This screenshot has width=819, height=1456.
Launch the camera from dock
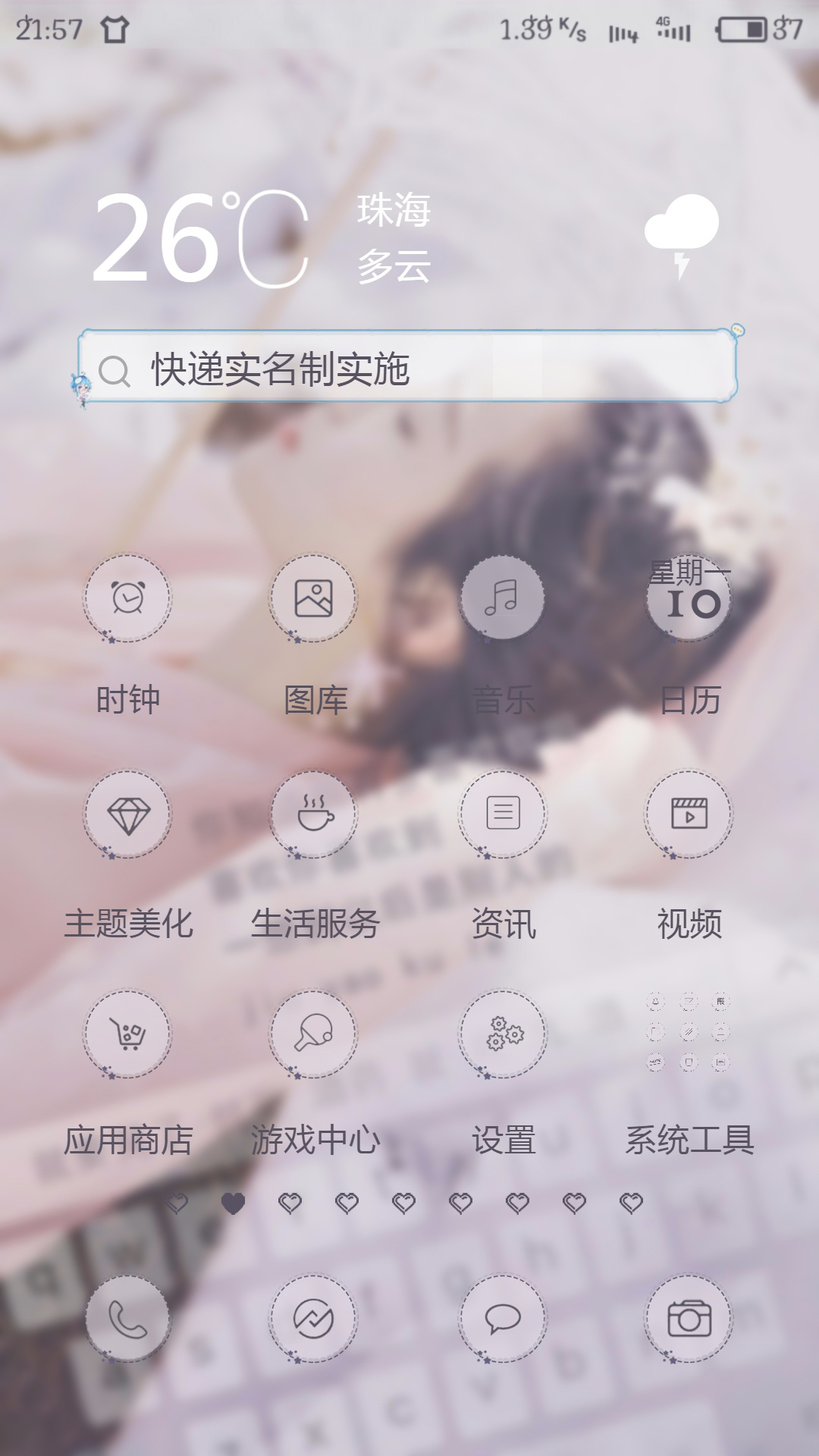[689, 1319]
